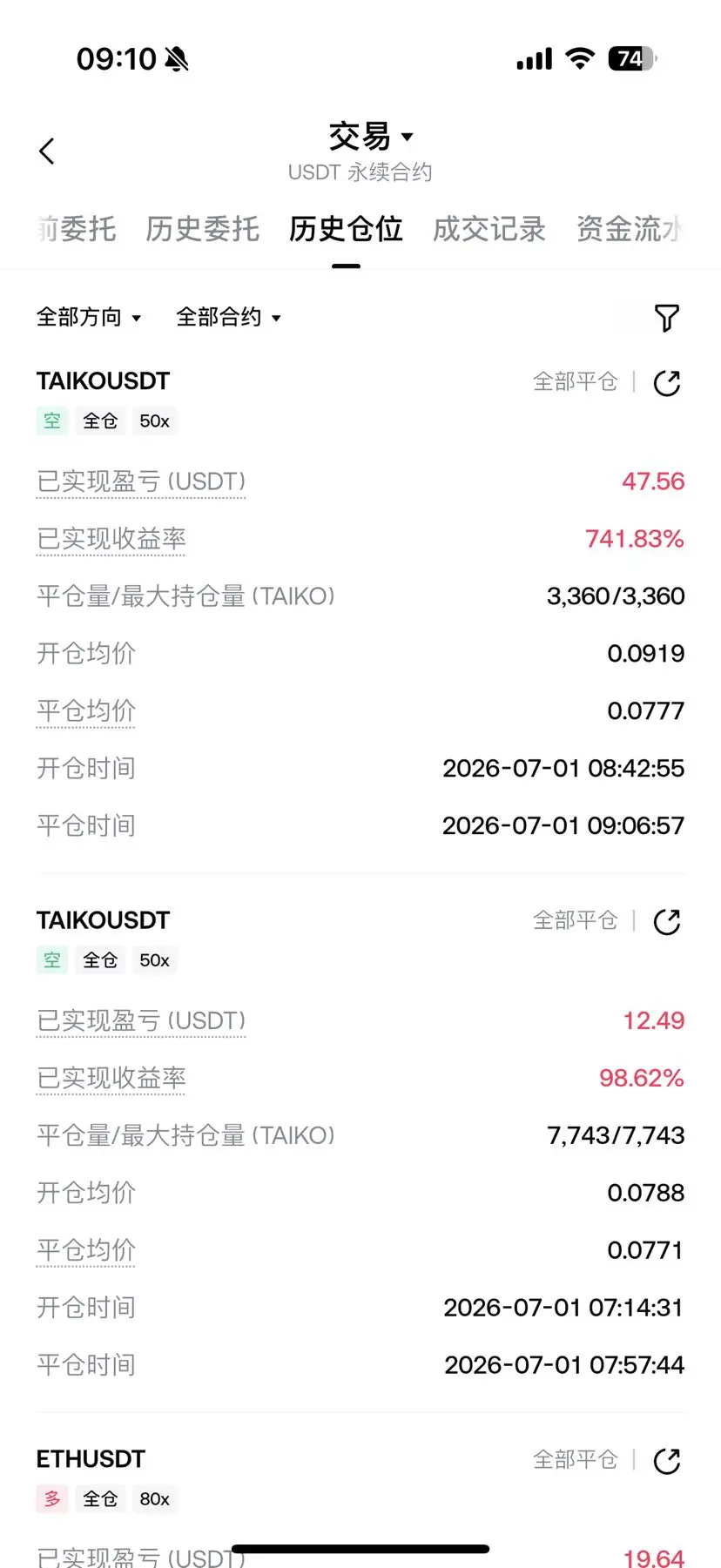Tap 平仓均价 label beside 0.0771
Image resolution: width=721 pixels, height=1568 pixels.
point(86,1250)
